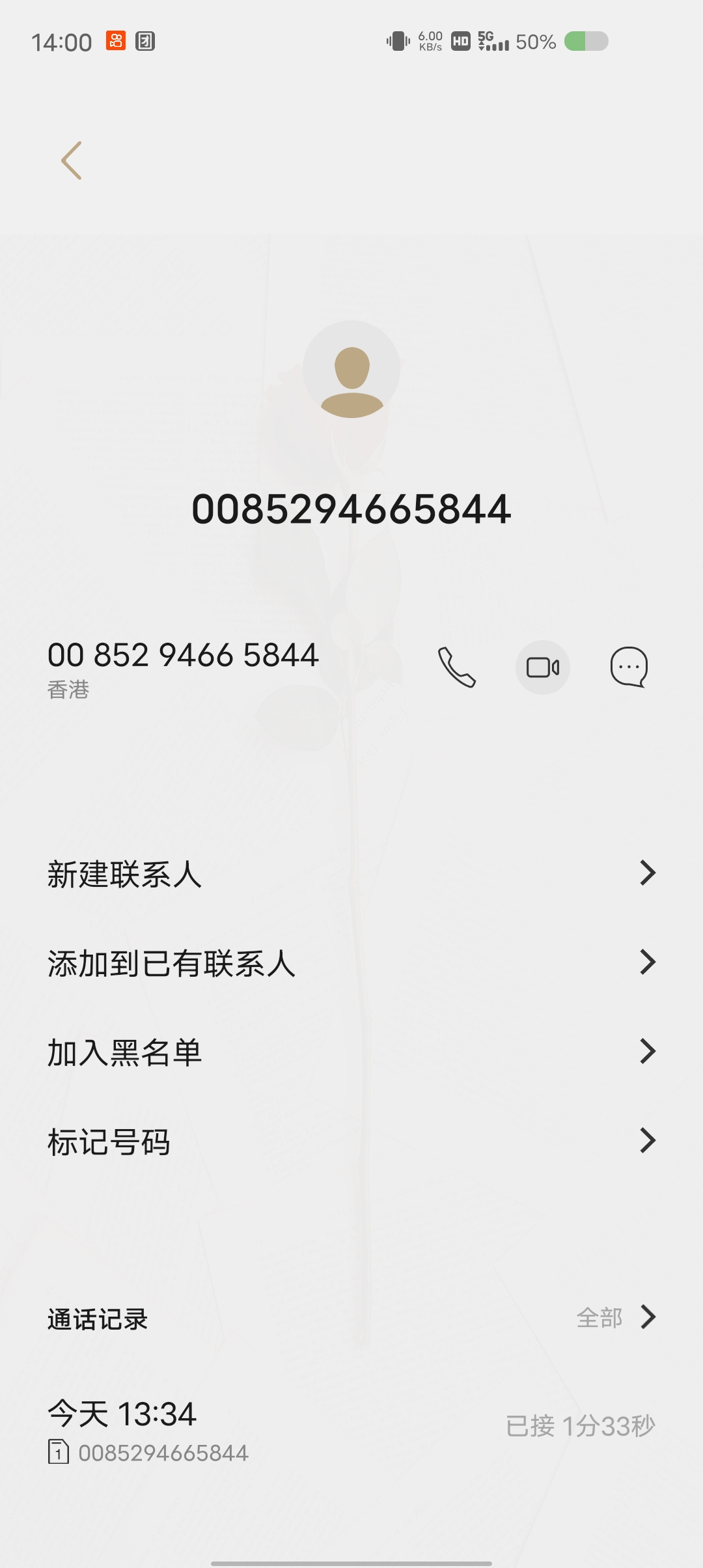Start a video call with this number

click(543, 667)
